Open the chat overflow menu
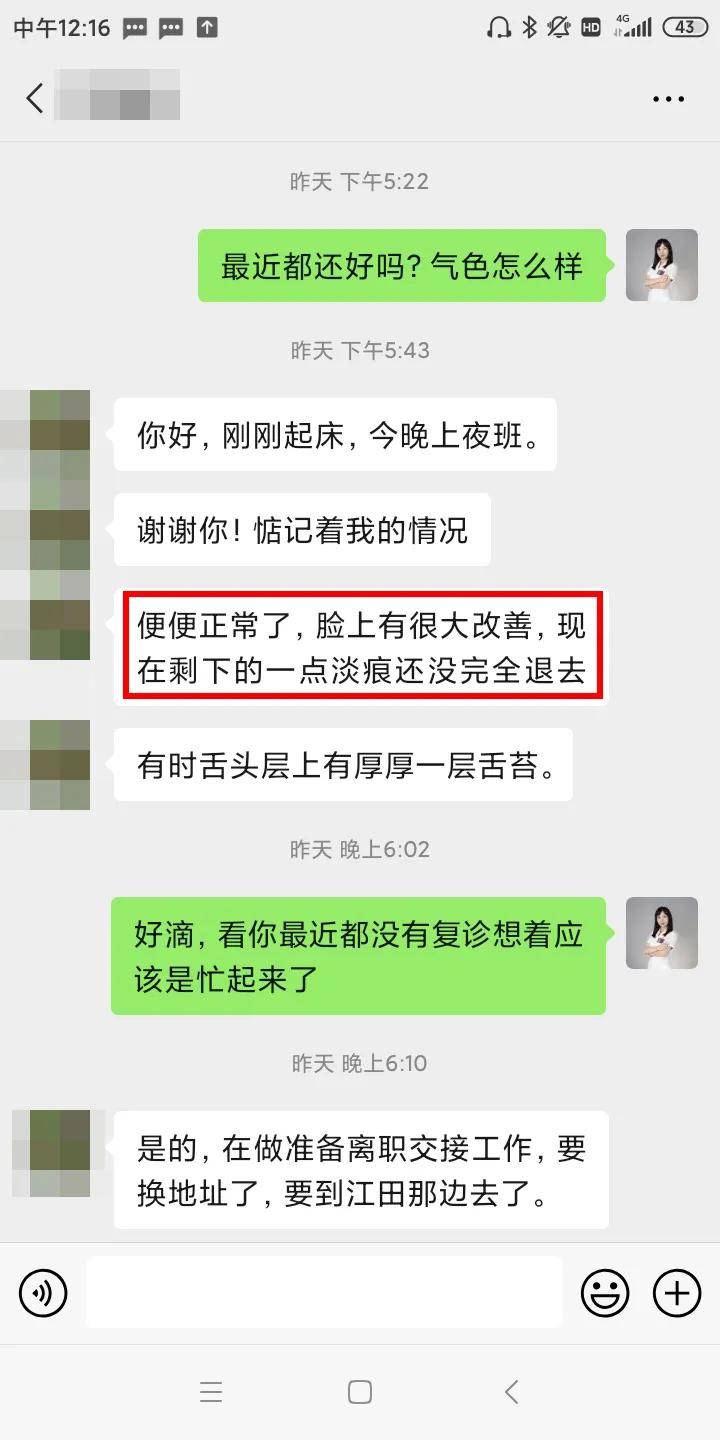The height and width of the screenshot is (1440, 720). point(668,98)
